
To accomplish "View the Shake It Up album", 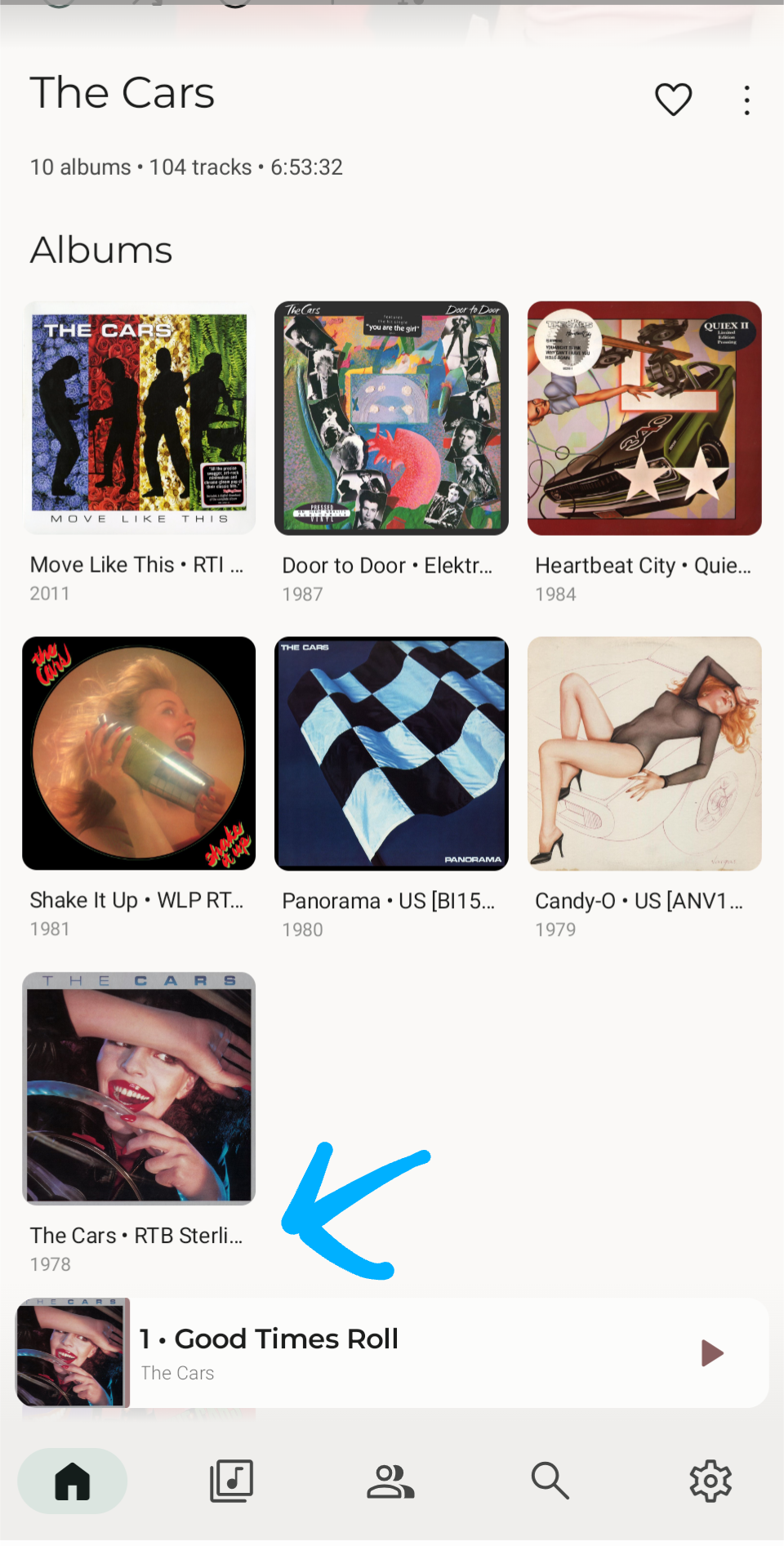I will (x=139, y=753).
